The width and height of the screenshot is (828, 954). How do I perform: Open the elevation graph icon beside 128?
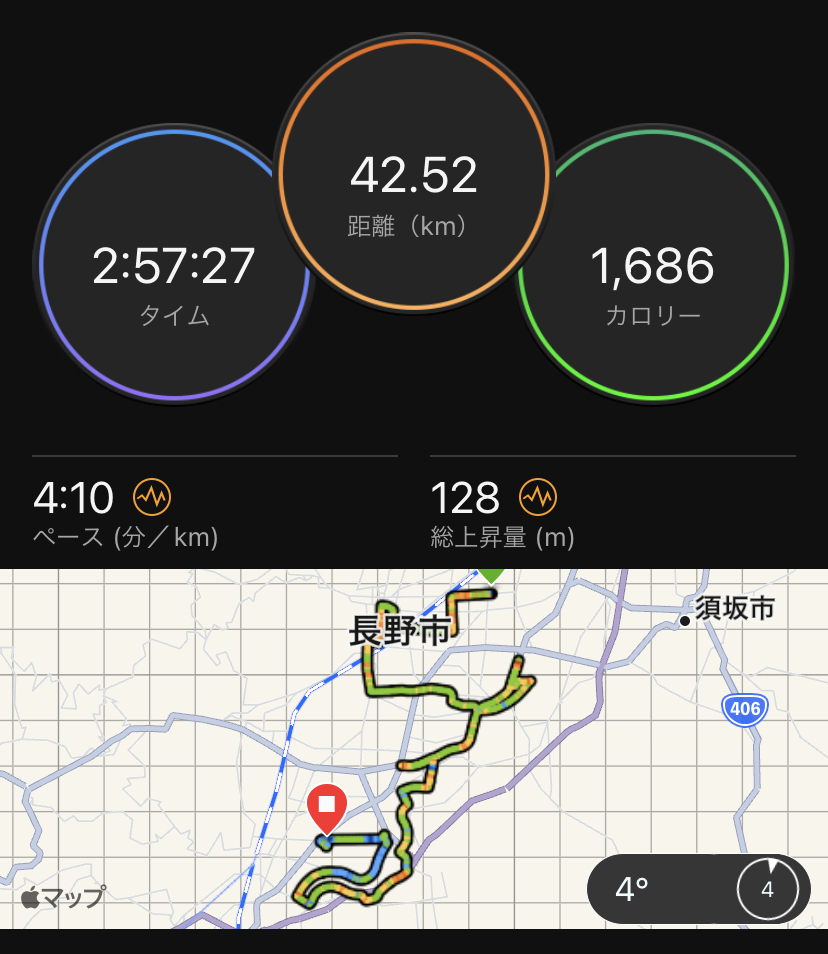point(538,496)
